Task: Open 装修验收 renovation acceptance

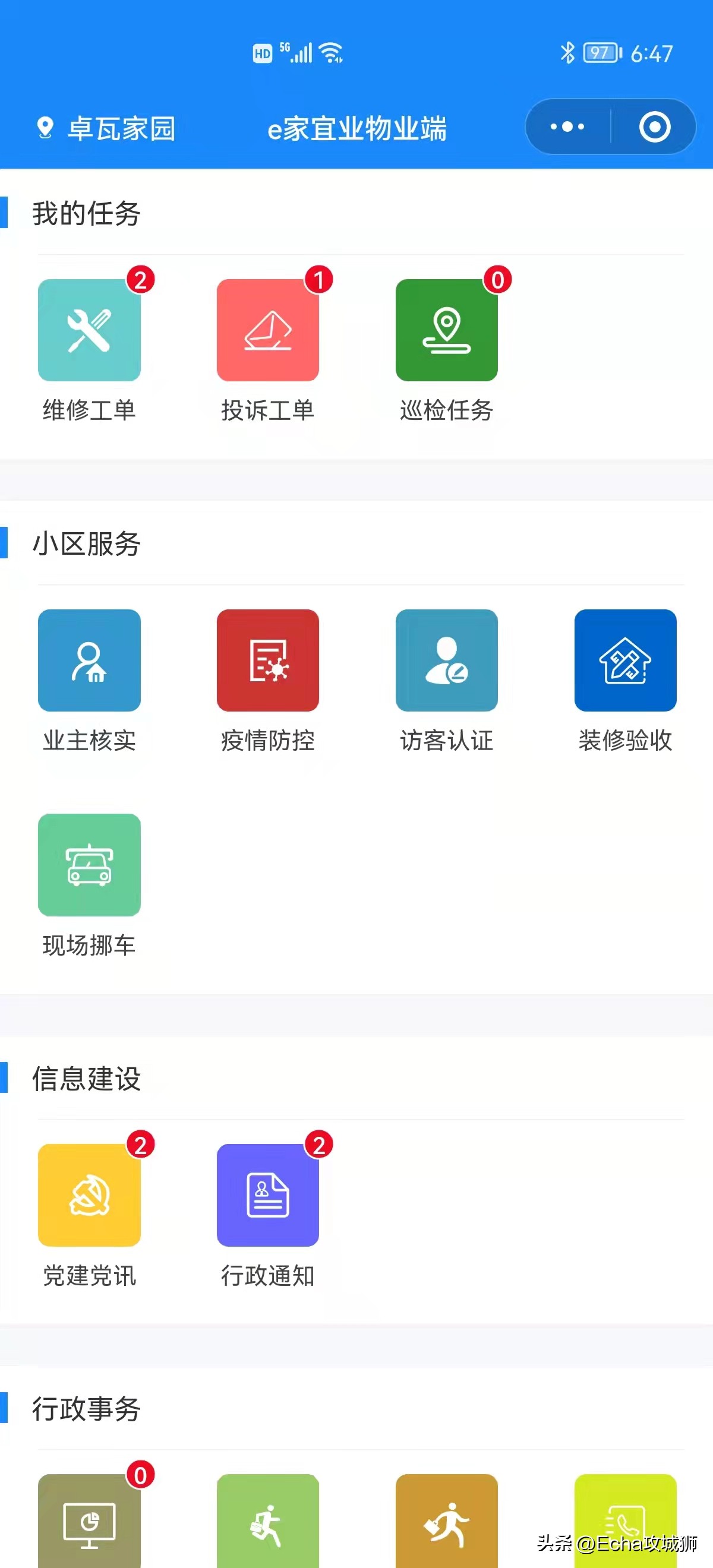Action: coord(624,662)
